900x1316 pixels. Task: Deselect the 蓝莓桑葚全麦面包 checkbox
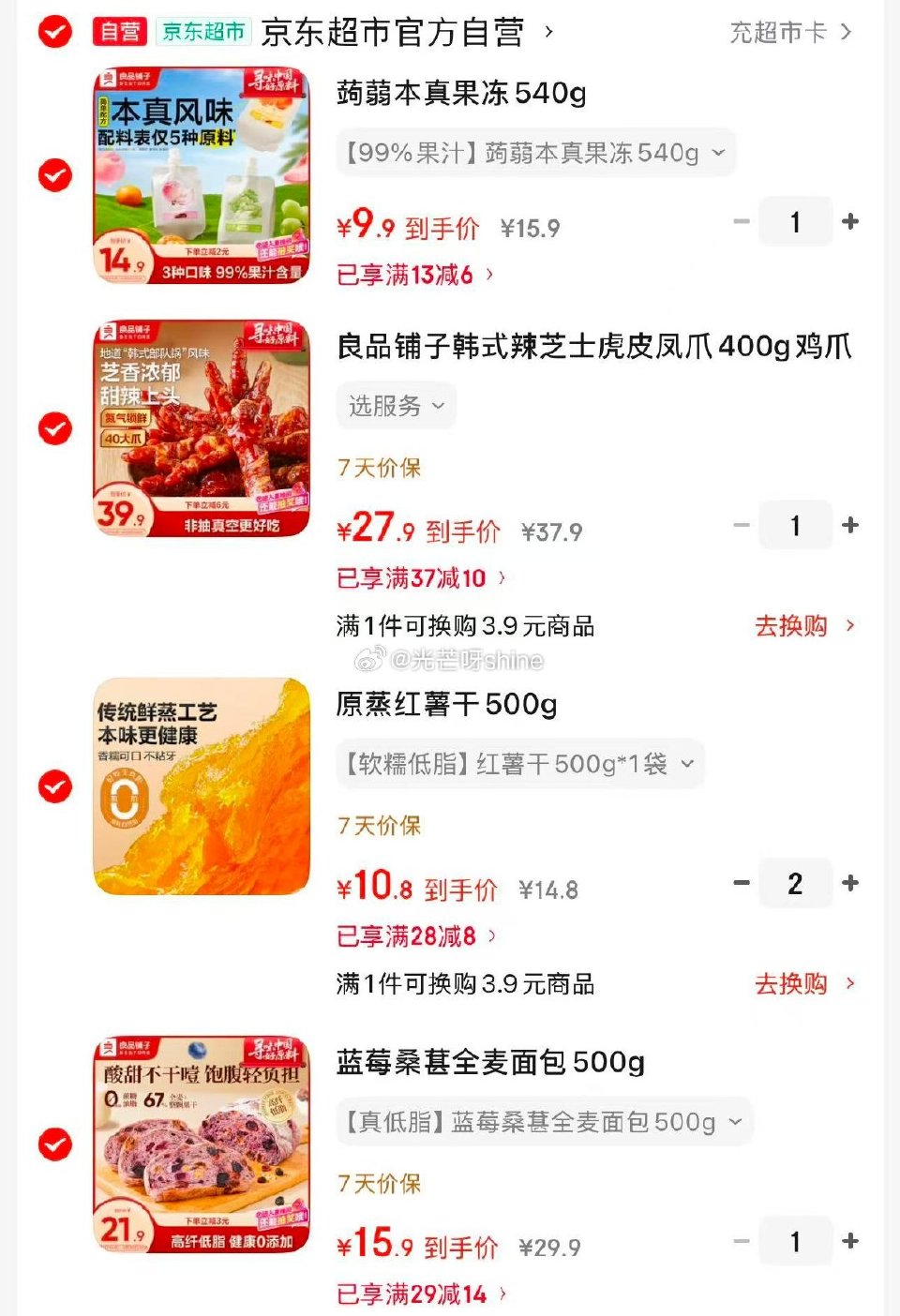pos(56,1144)
